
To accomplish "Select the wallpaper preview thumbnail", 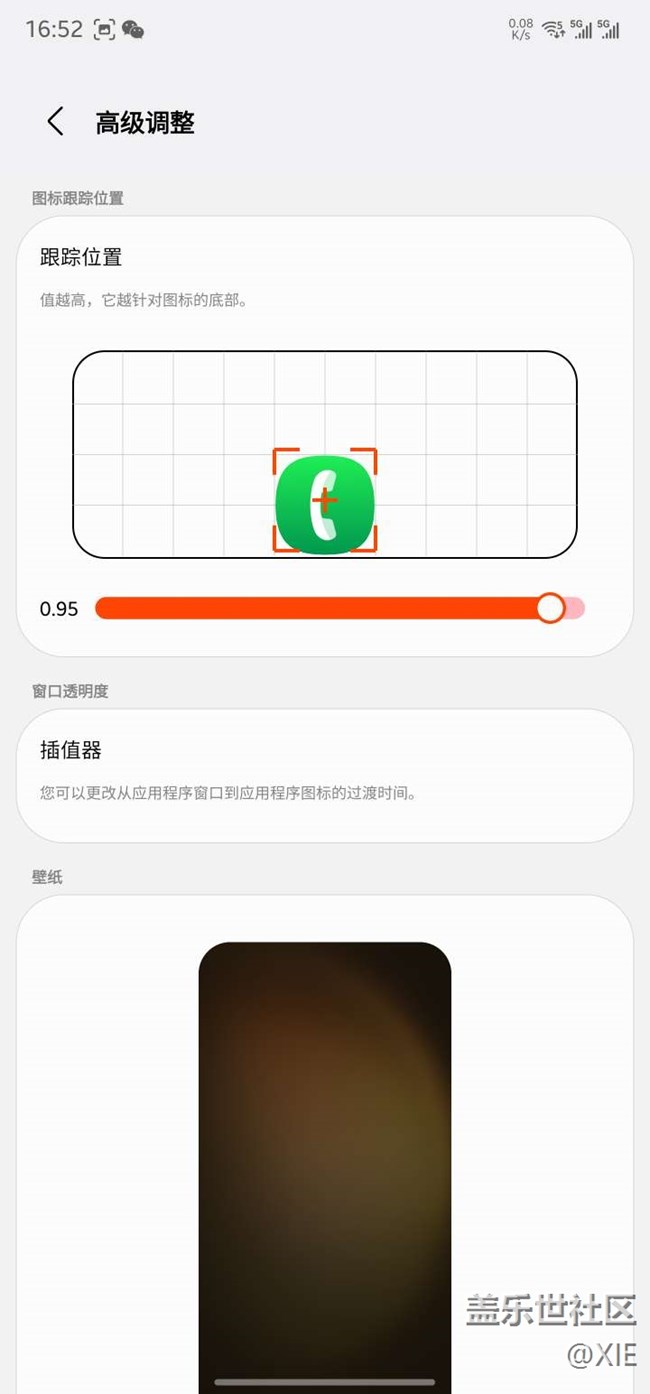I will [x=325, y=1167].
